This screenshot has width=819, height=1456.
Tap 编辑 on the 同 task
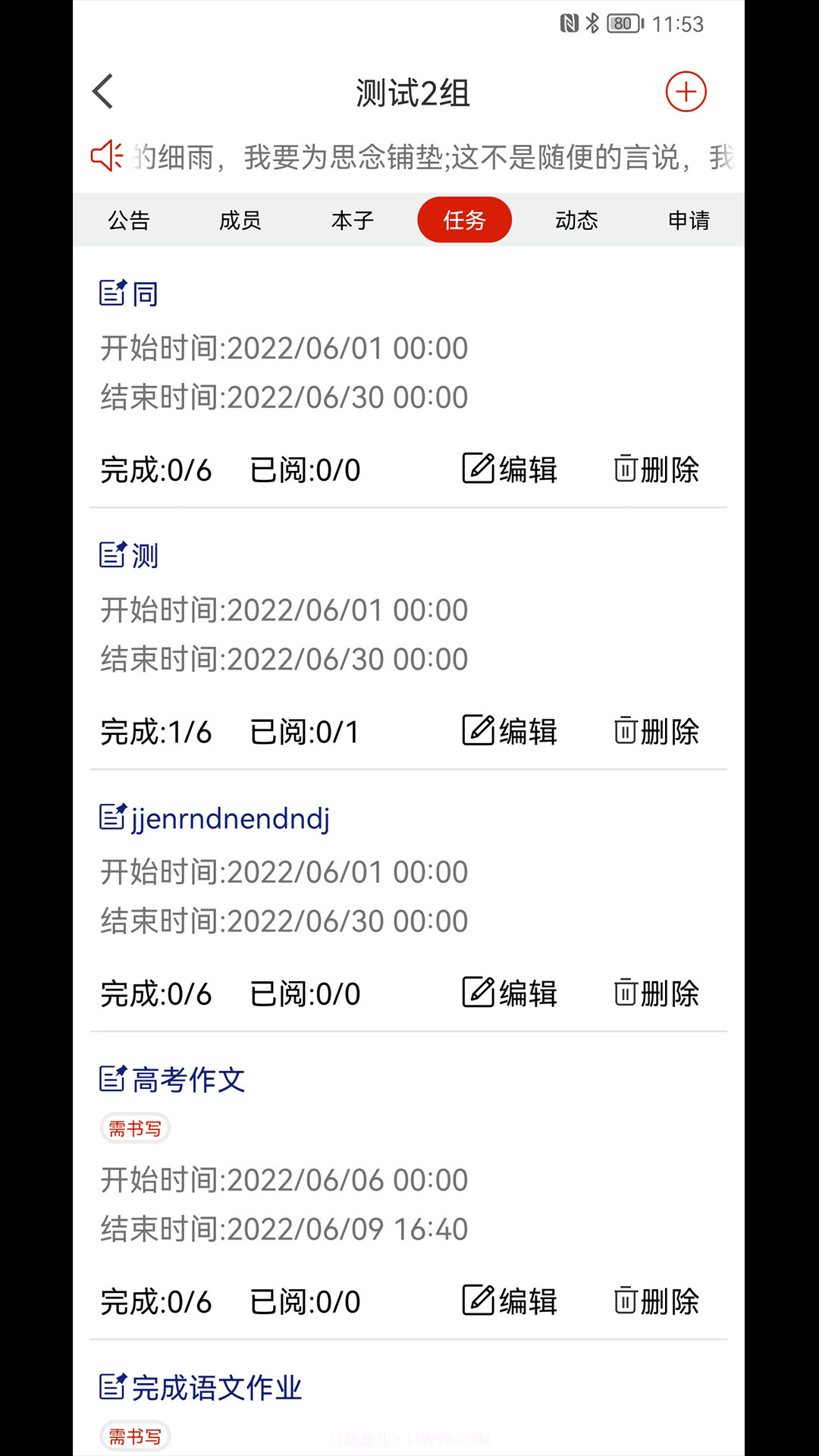tap(526, 469)
